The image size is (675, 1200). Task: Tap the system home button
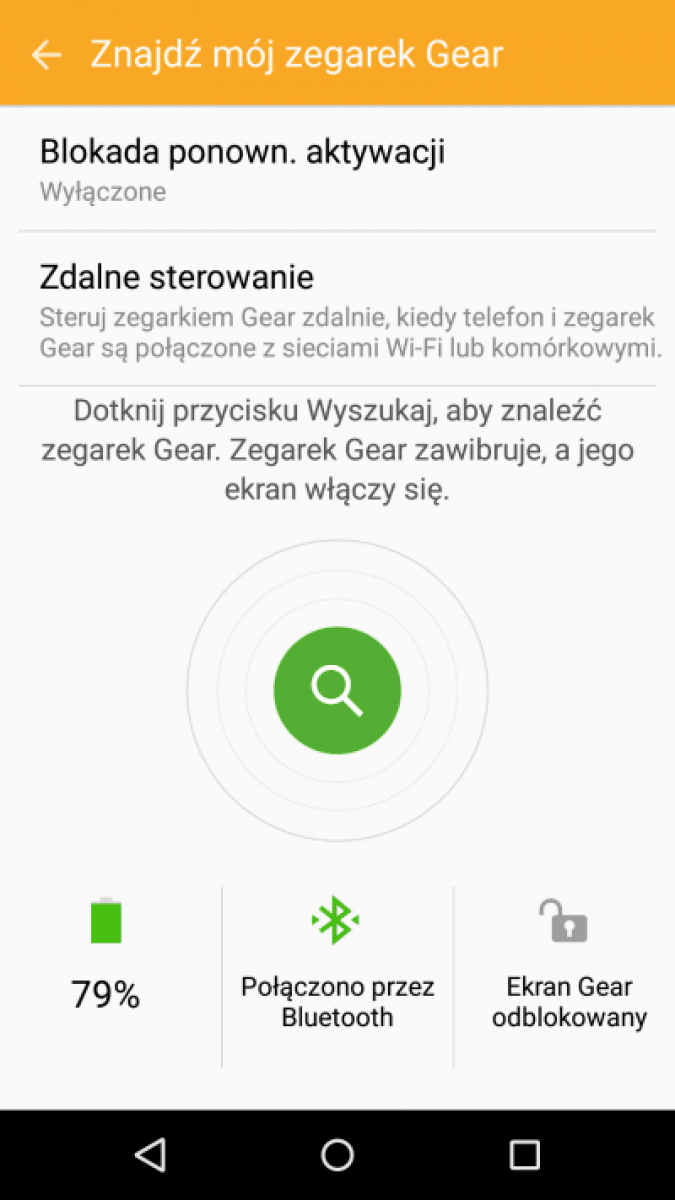click(337, 1155)
